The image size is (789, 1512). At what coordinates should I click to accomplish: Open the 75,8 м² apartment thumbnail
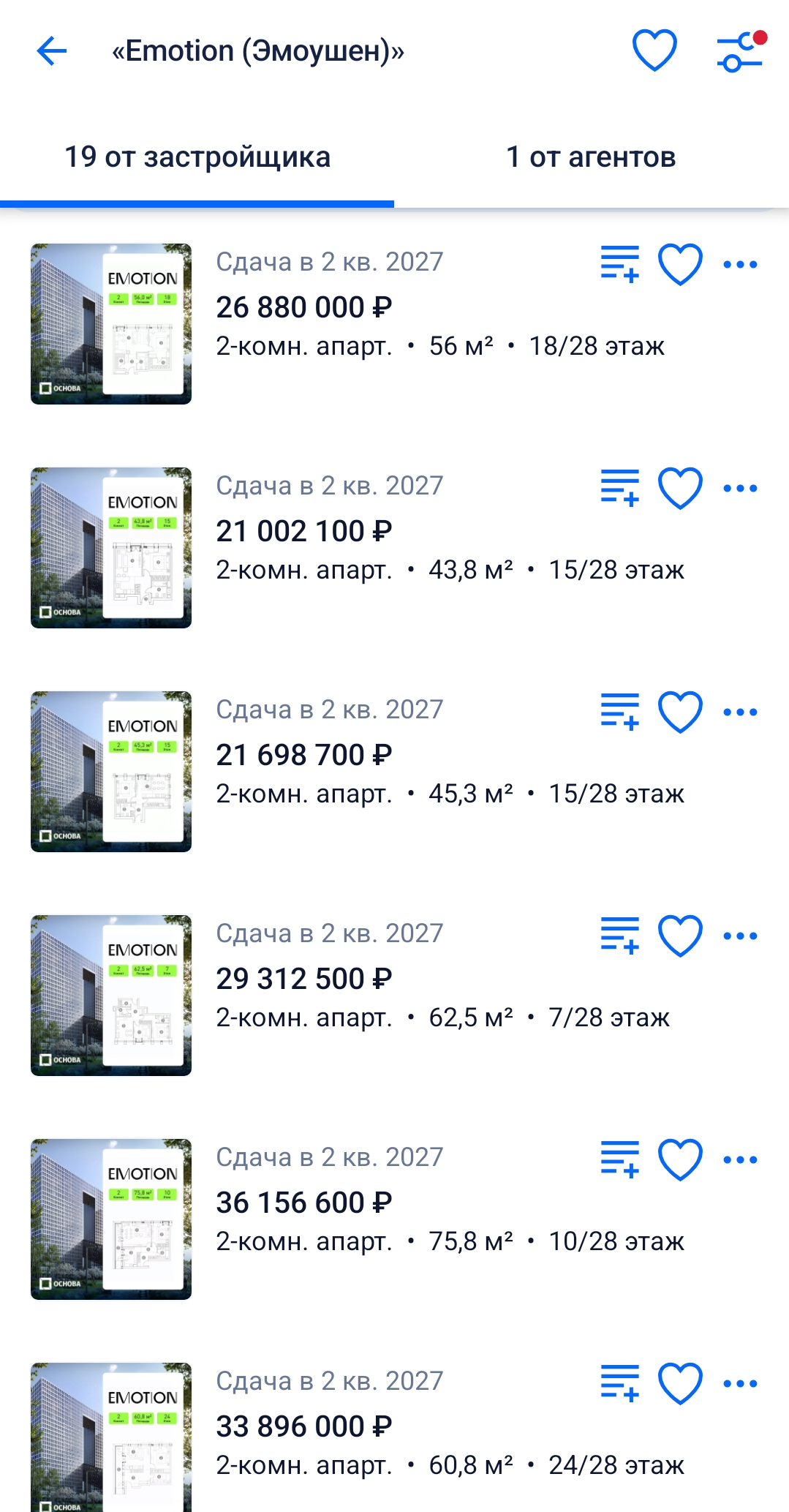tap(111, 1219)
